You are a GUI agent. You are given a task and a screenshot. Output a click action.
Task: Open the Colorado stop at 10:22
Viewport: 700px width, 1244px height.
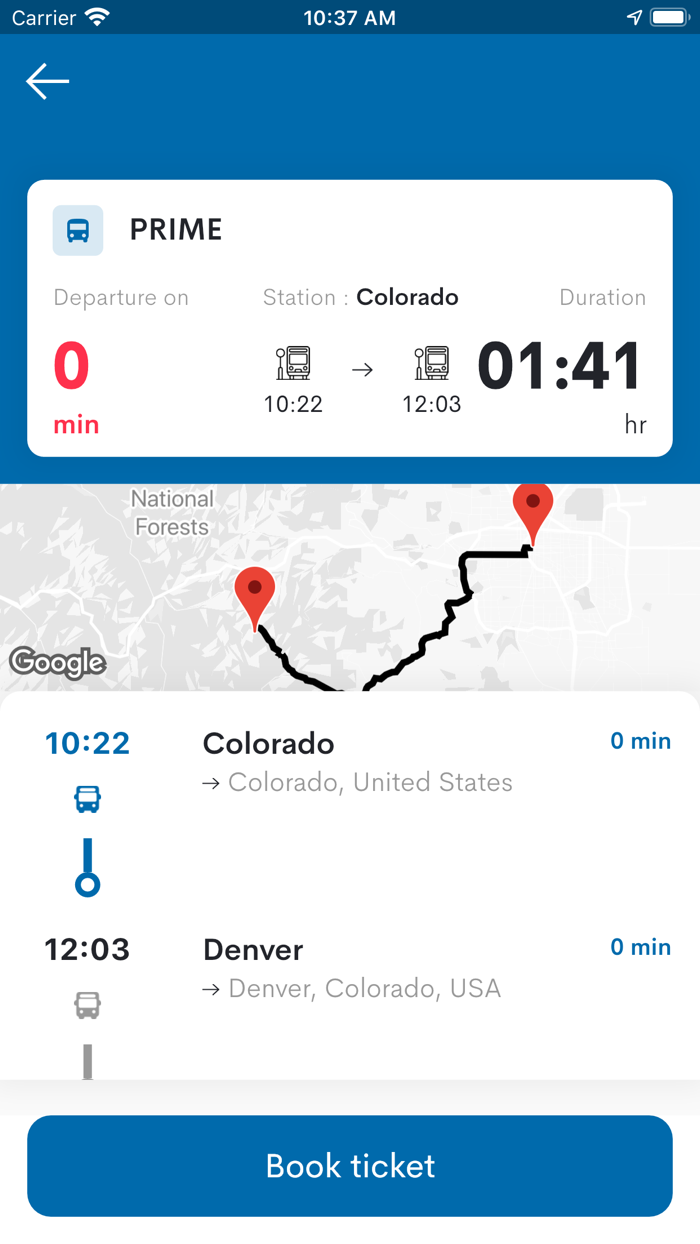click(350, 810)
